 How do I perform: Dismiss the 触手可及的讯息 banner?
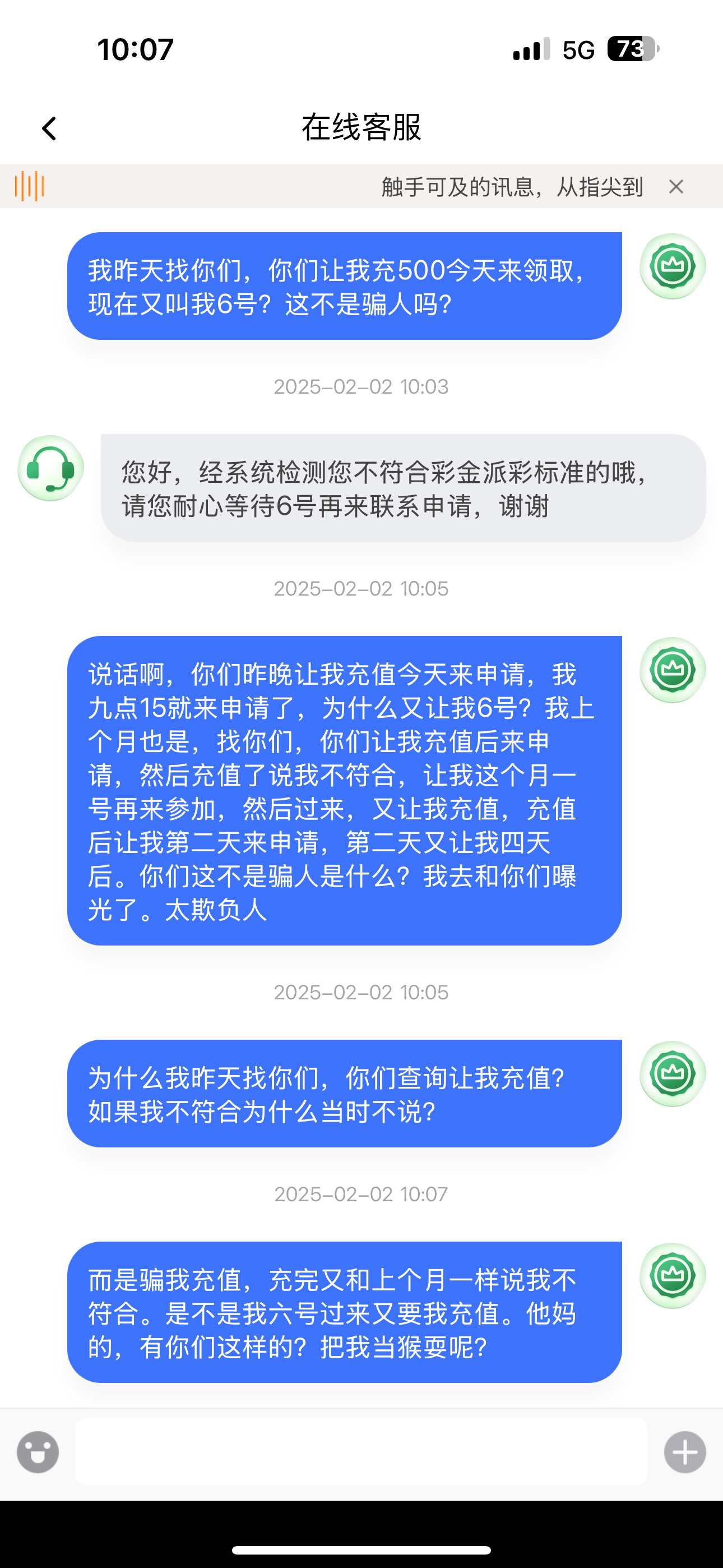pos(676,187)
